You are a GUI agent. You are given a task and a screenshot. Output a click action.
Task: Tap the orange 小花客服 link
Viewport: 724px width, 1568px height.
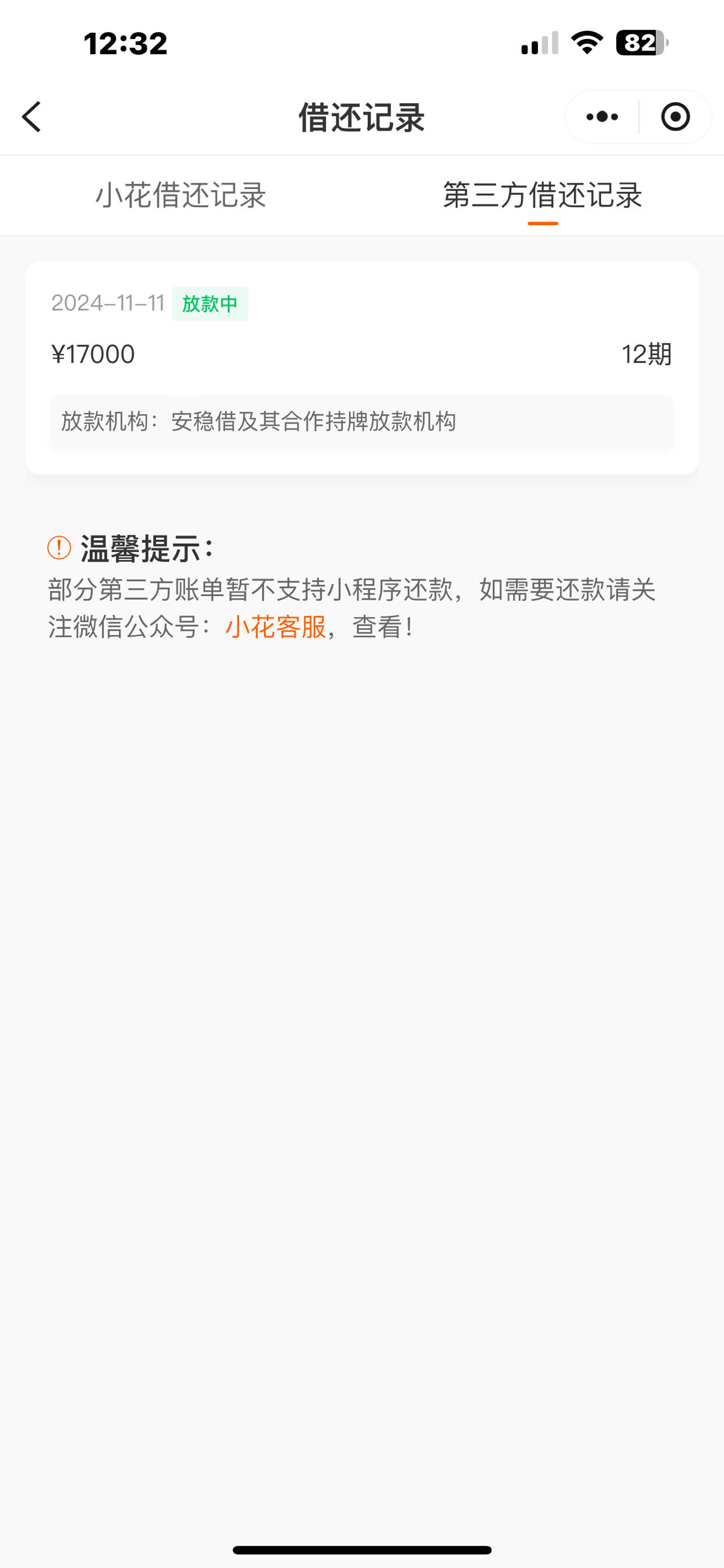(276, 626)
